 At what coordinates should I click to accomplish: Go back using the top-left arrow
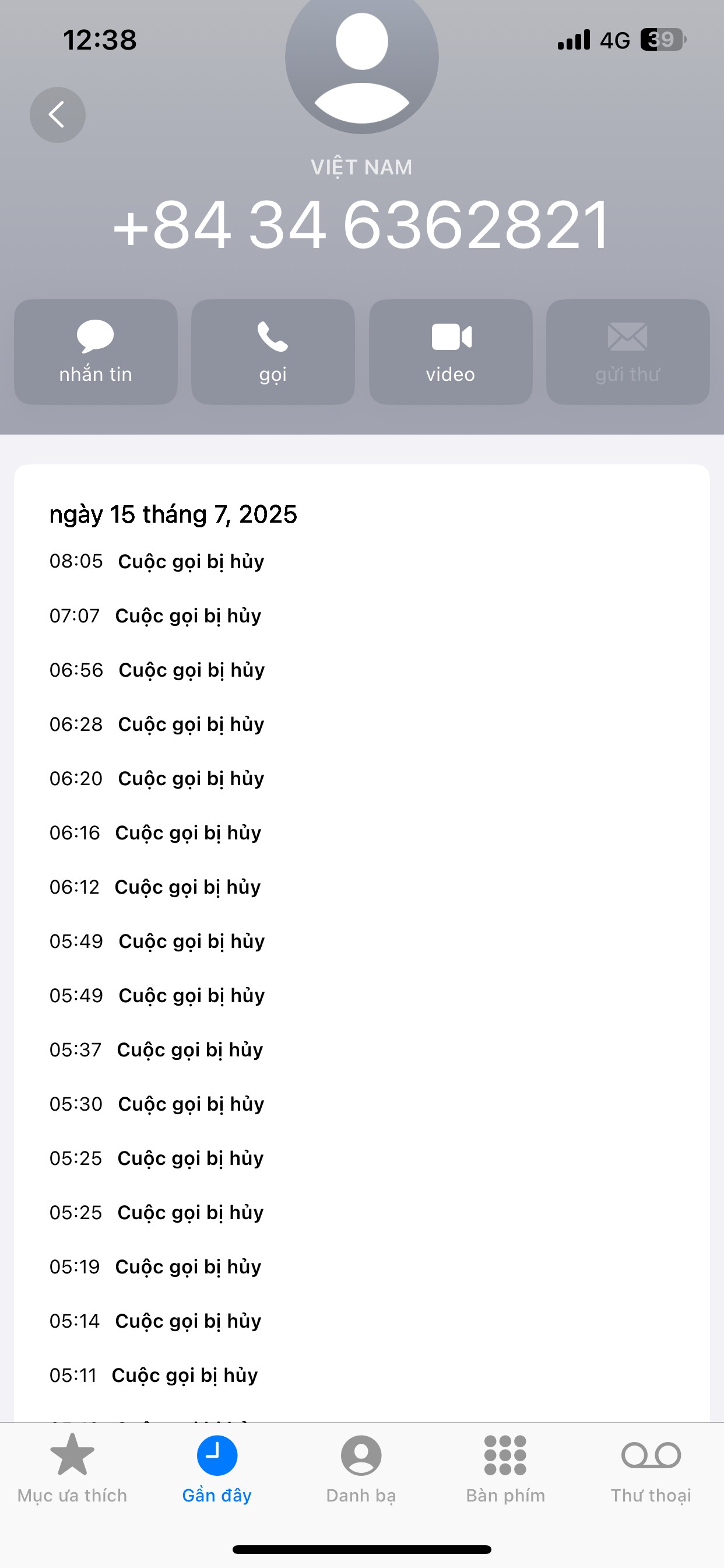click(x=57, y=114)
